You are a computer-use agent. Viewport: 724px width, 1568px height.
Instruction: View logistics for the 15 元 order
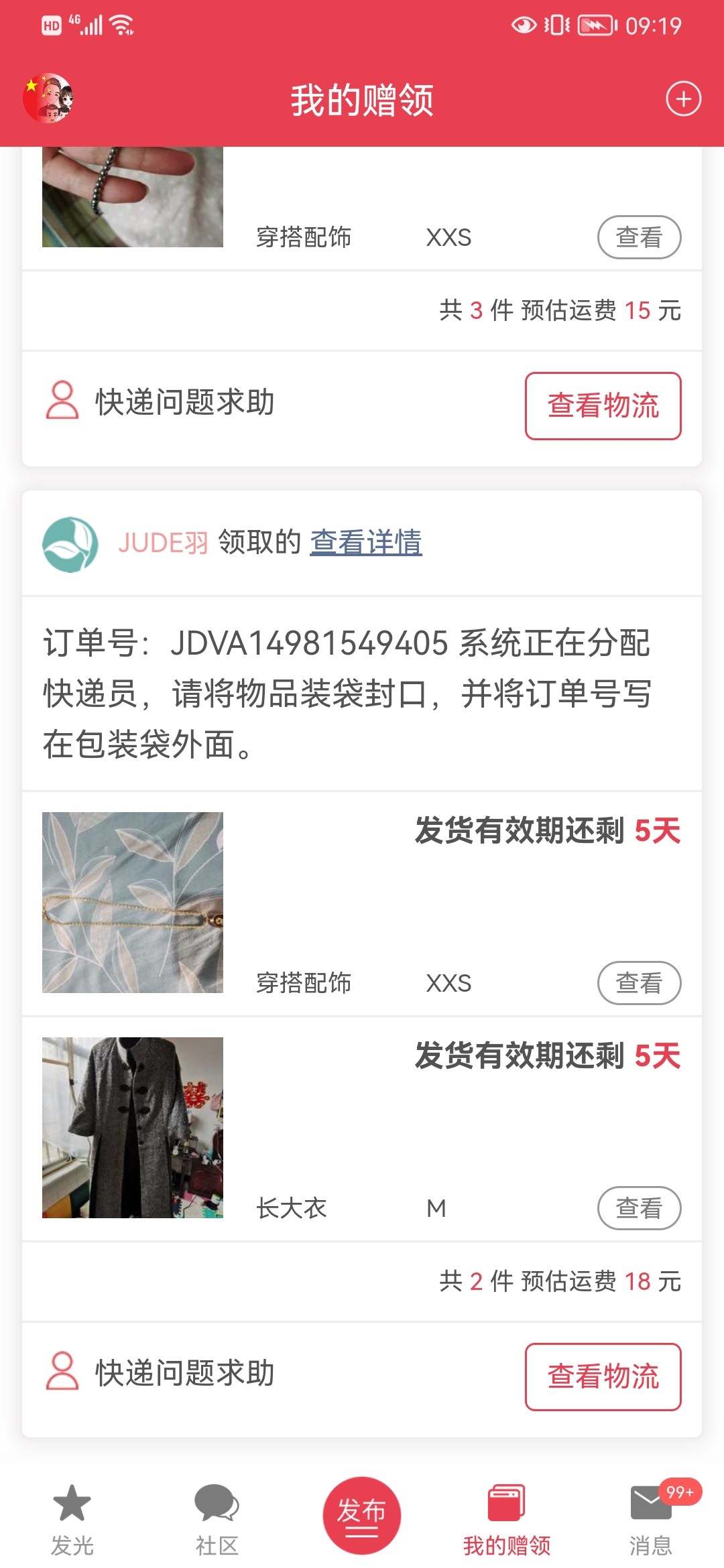(603, 405)
